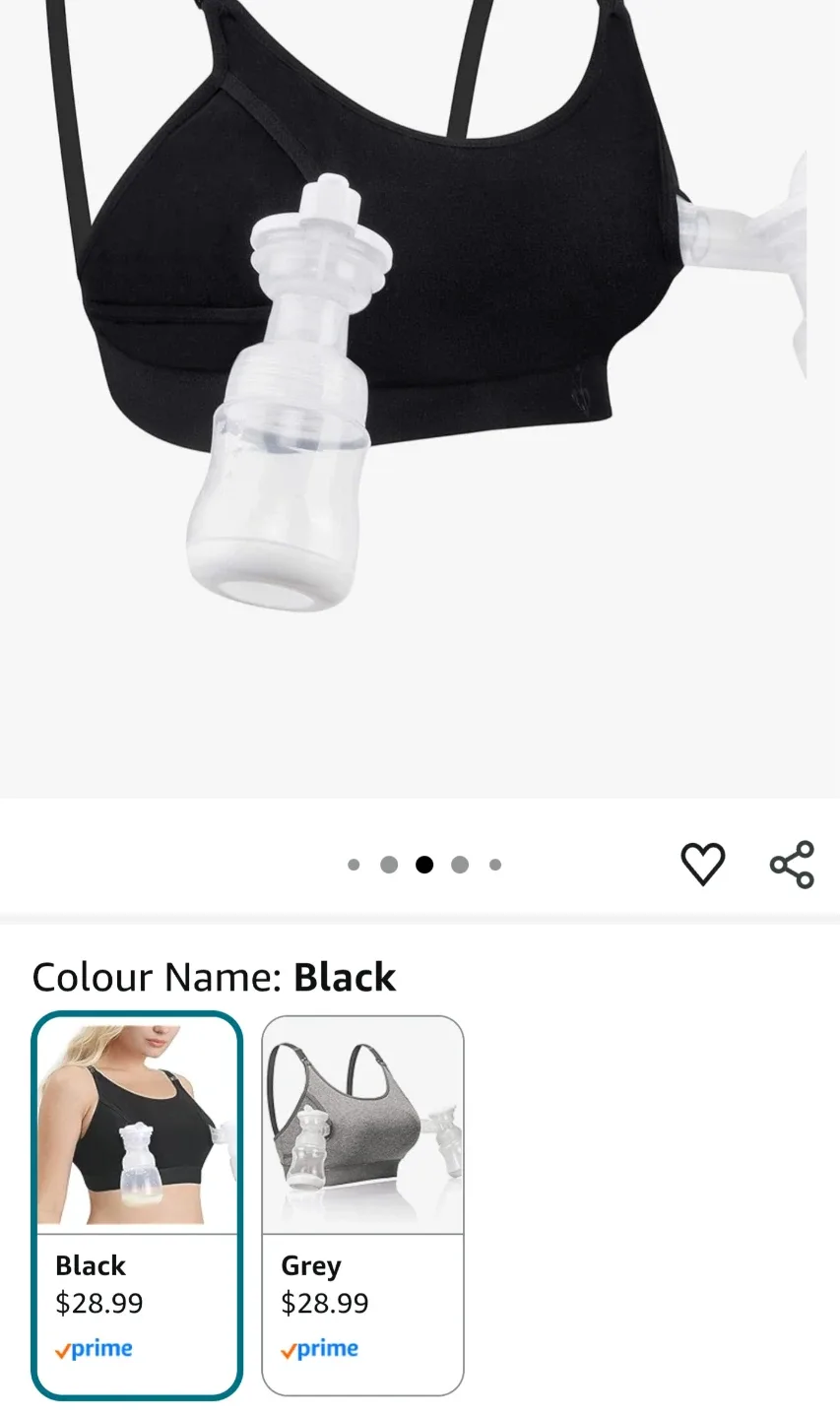Click the Colour Name: Black heading
Viewport: 840px width, 1418px height.
pyautogui.click(x=213, y=976)
